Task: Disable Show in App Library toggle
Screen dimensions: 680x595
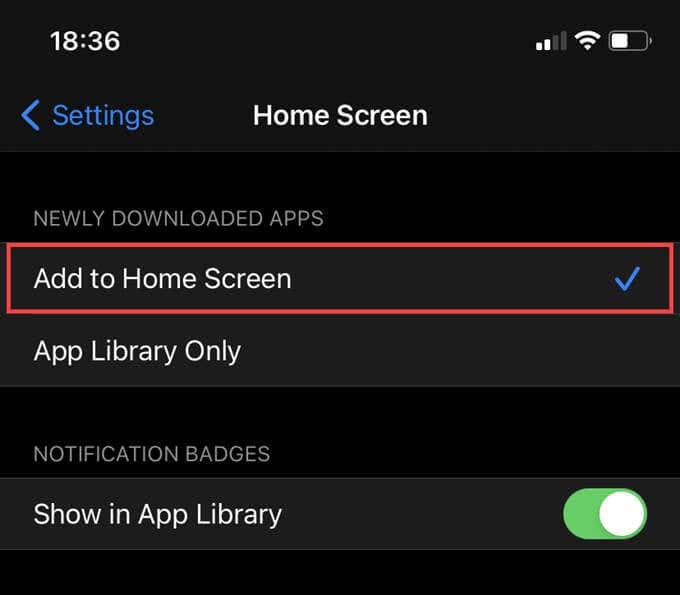Action: (605, 514)
